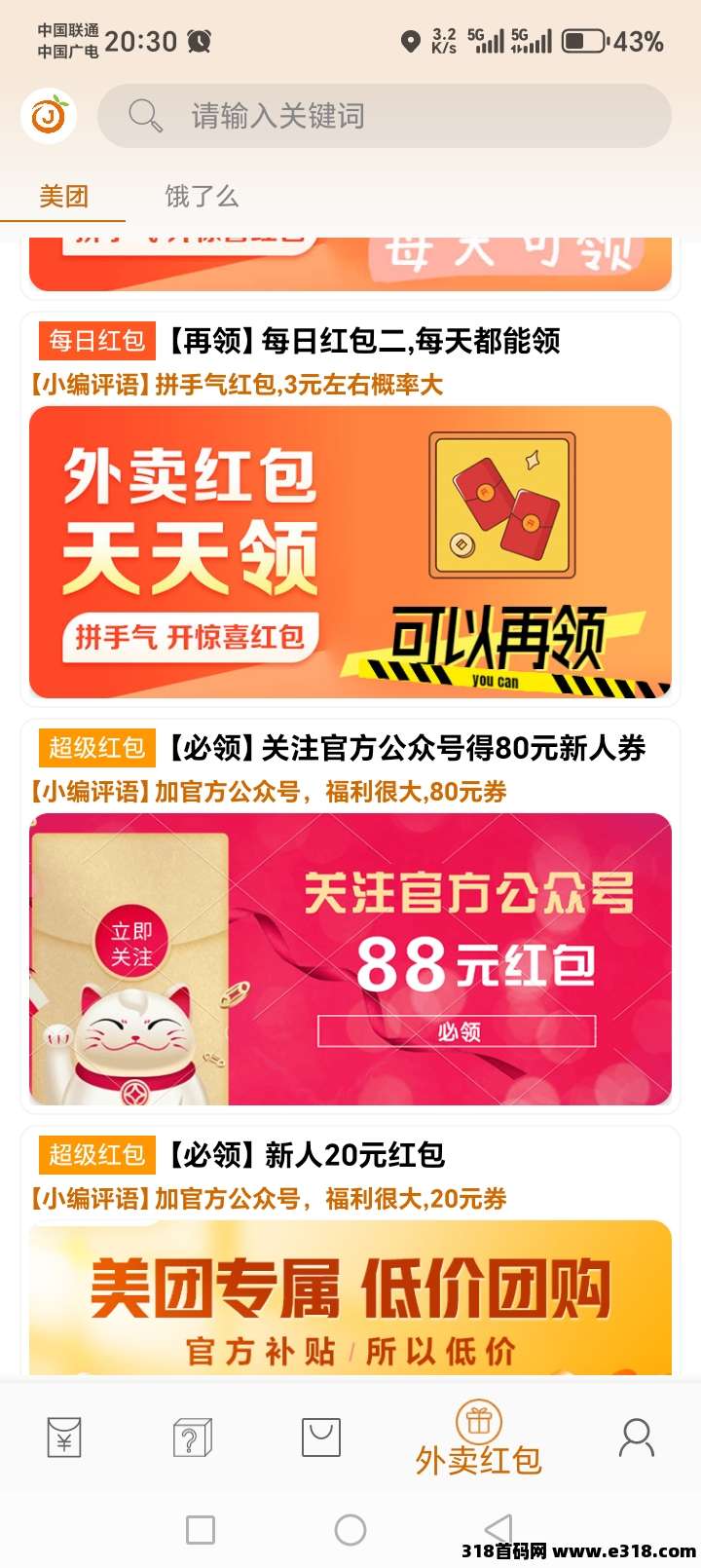Go back with the system back button

(x=498, y=1529)
